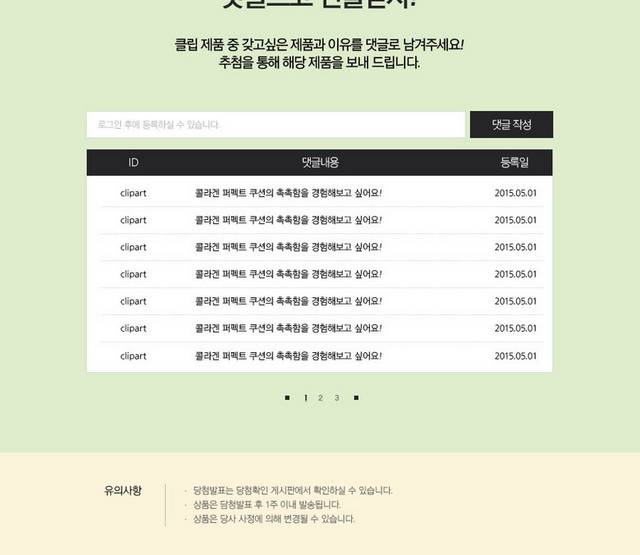Go to comment page 3
Screen dimensions: 640x555
[337, 398]
